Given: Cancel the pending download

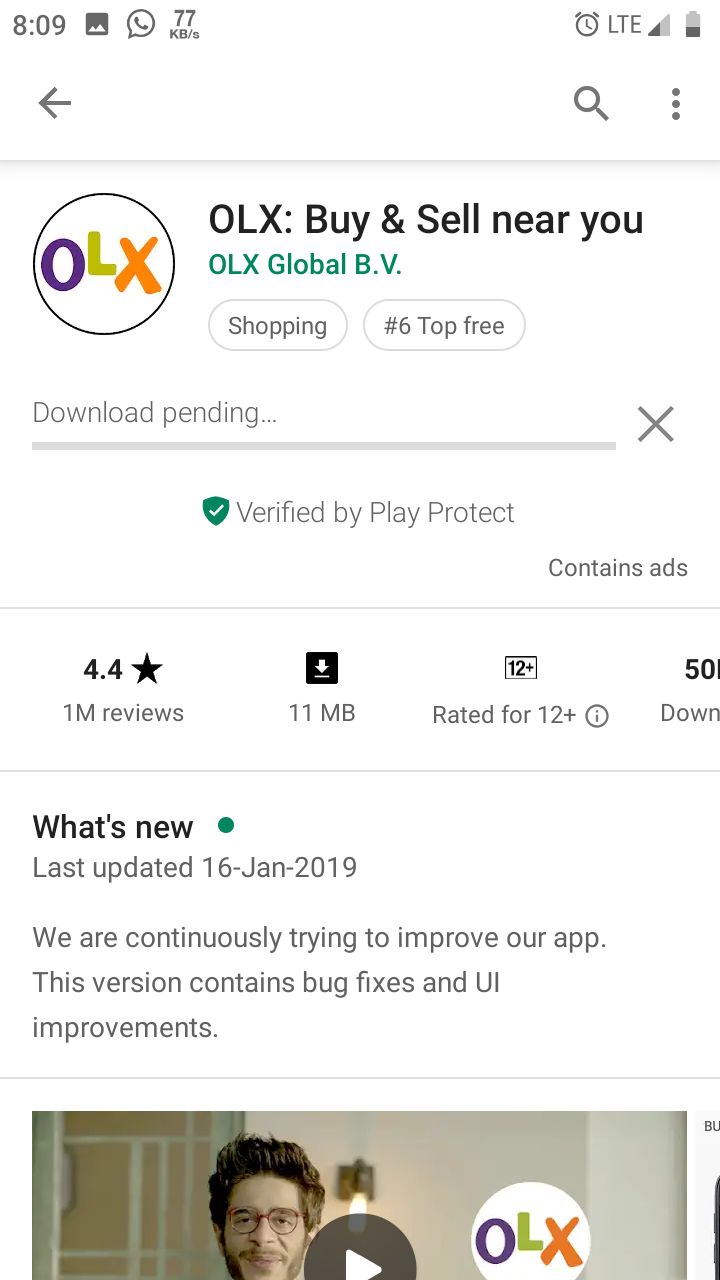Looking at the screenshot, I should click(x=656, y=424).
